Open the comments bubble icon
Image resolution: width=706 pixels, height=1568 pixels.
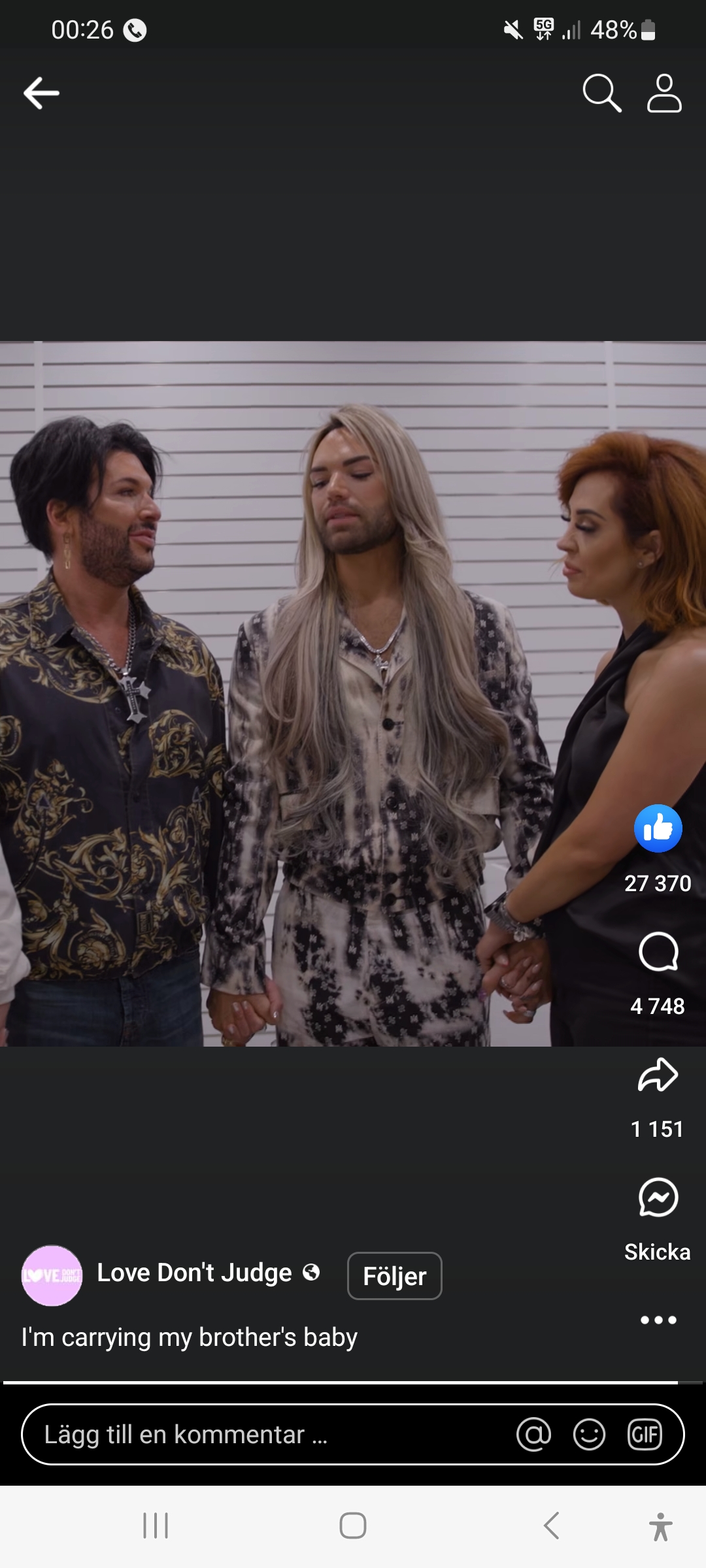(x=658, y=952)
